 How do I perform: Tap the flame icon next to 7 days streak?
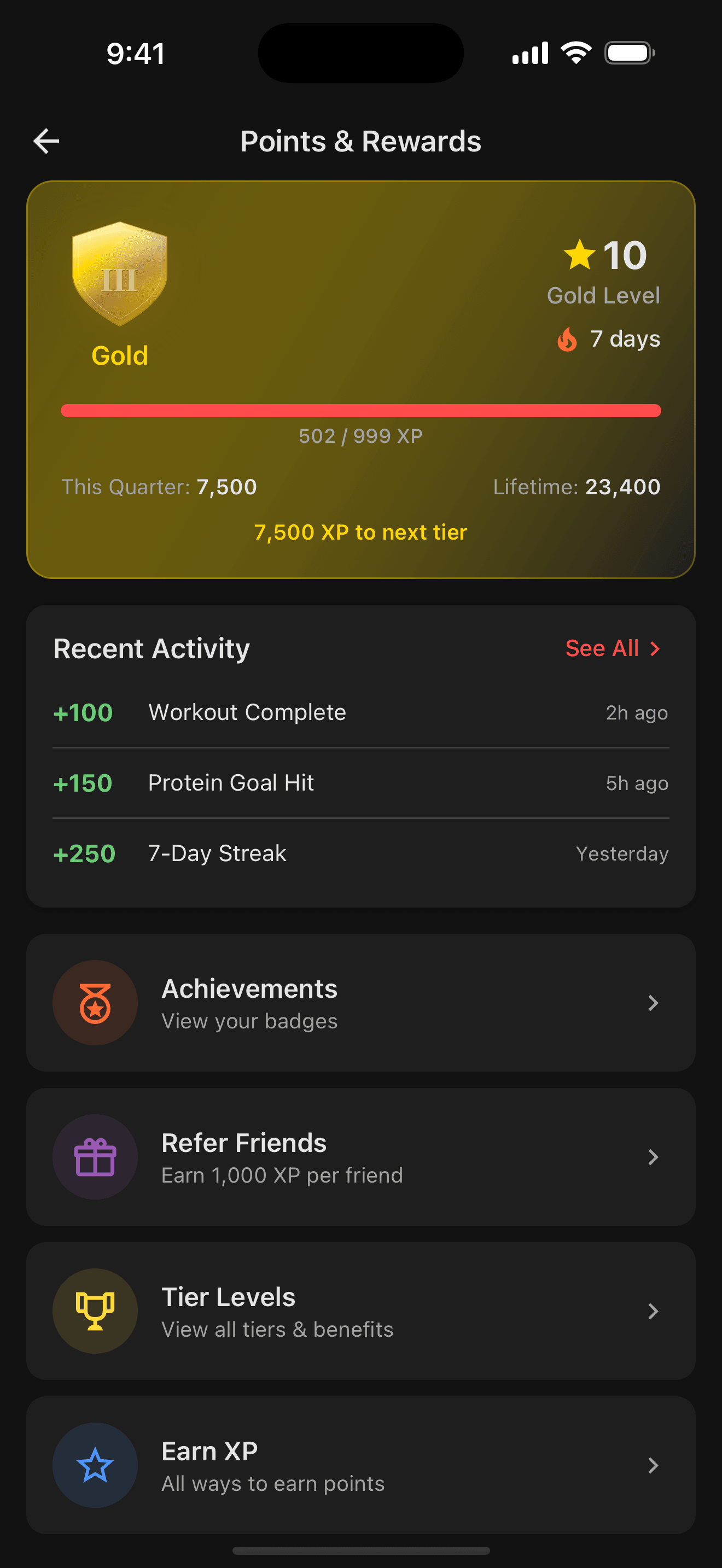[x=567, y=341]
